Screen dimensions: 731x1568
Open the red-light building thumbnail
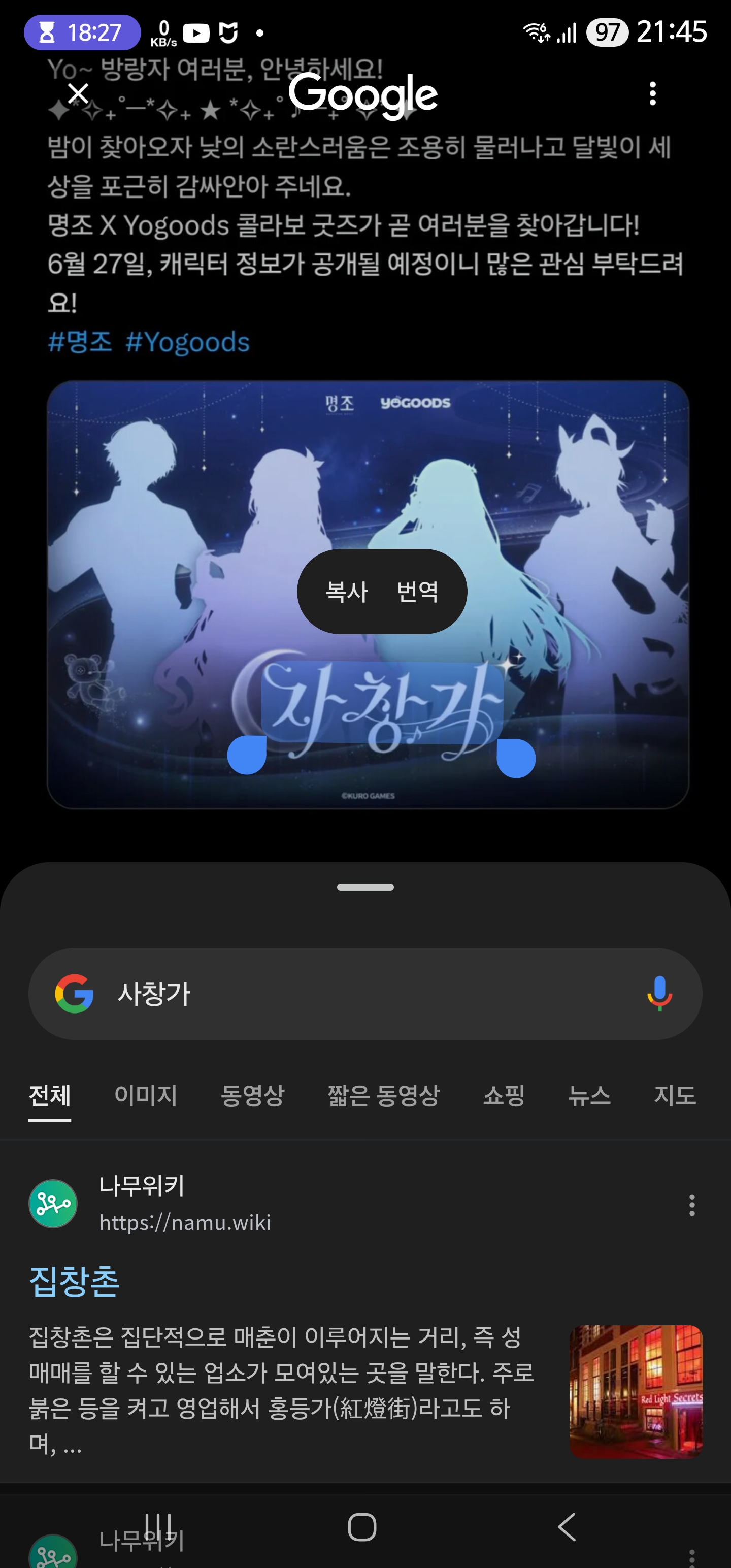tap(636, 1391)
